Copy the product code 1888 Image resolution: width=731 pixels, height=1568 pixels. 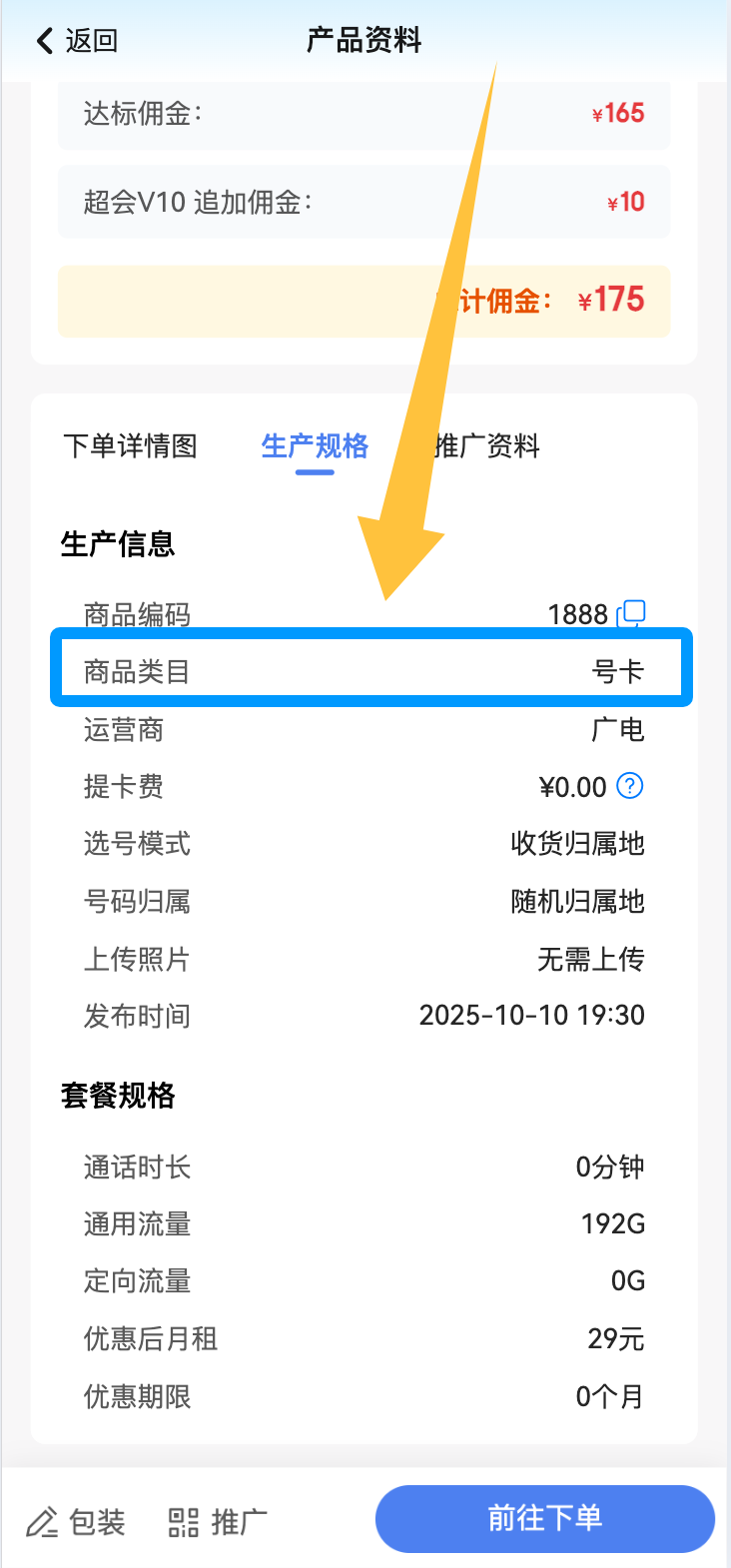(x=632, y=613)
